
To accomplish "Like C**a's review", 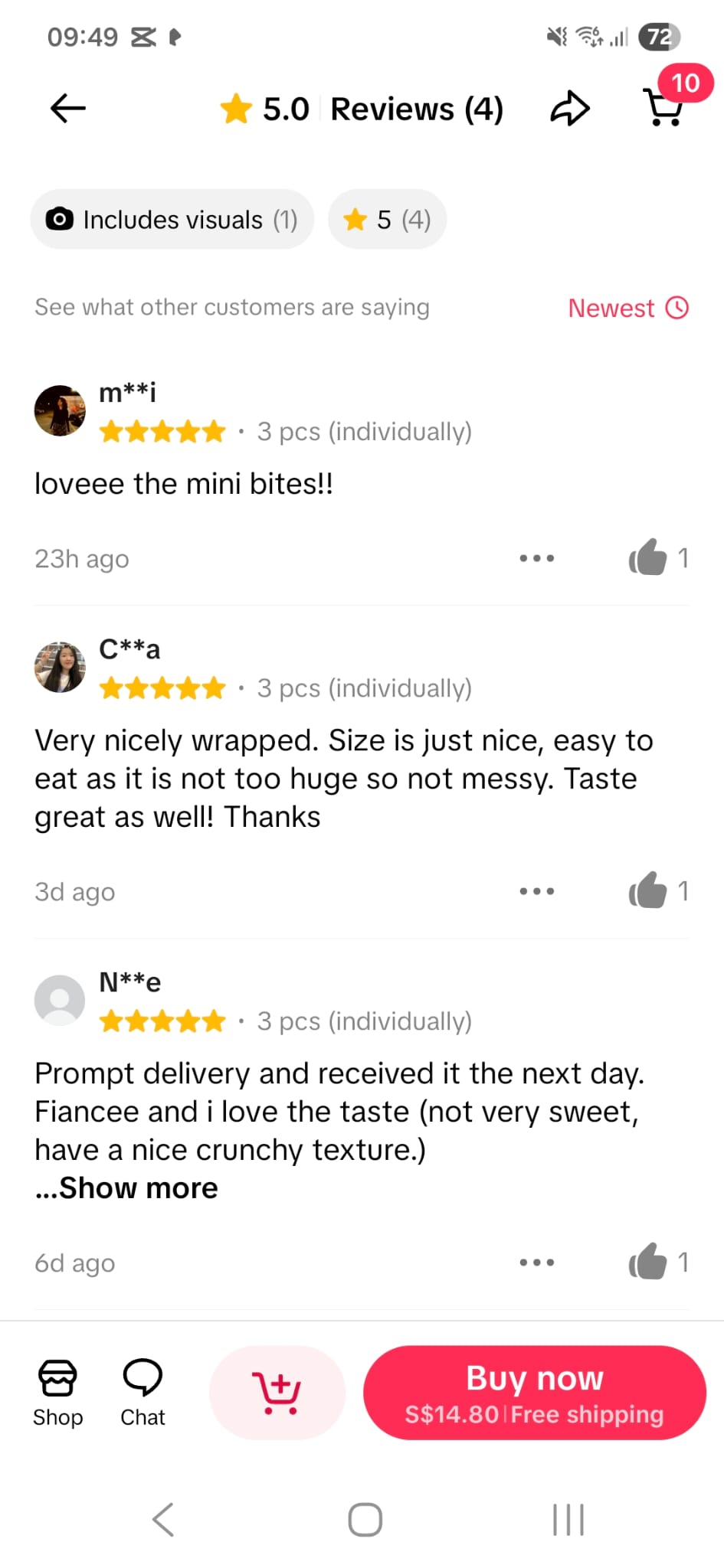I will (648, 890).
